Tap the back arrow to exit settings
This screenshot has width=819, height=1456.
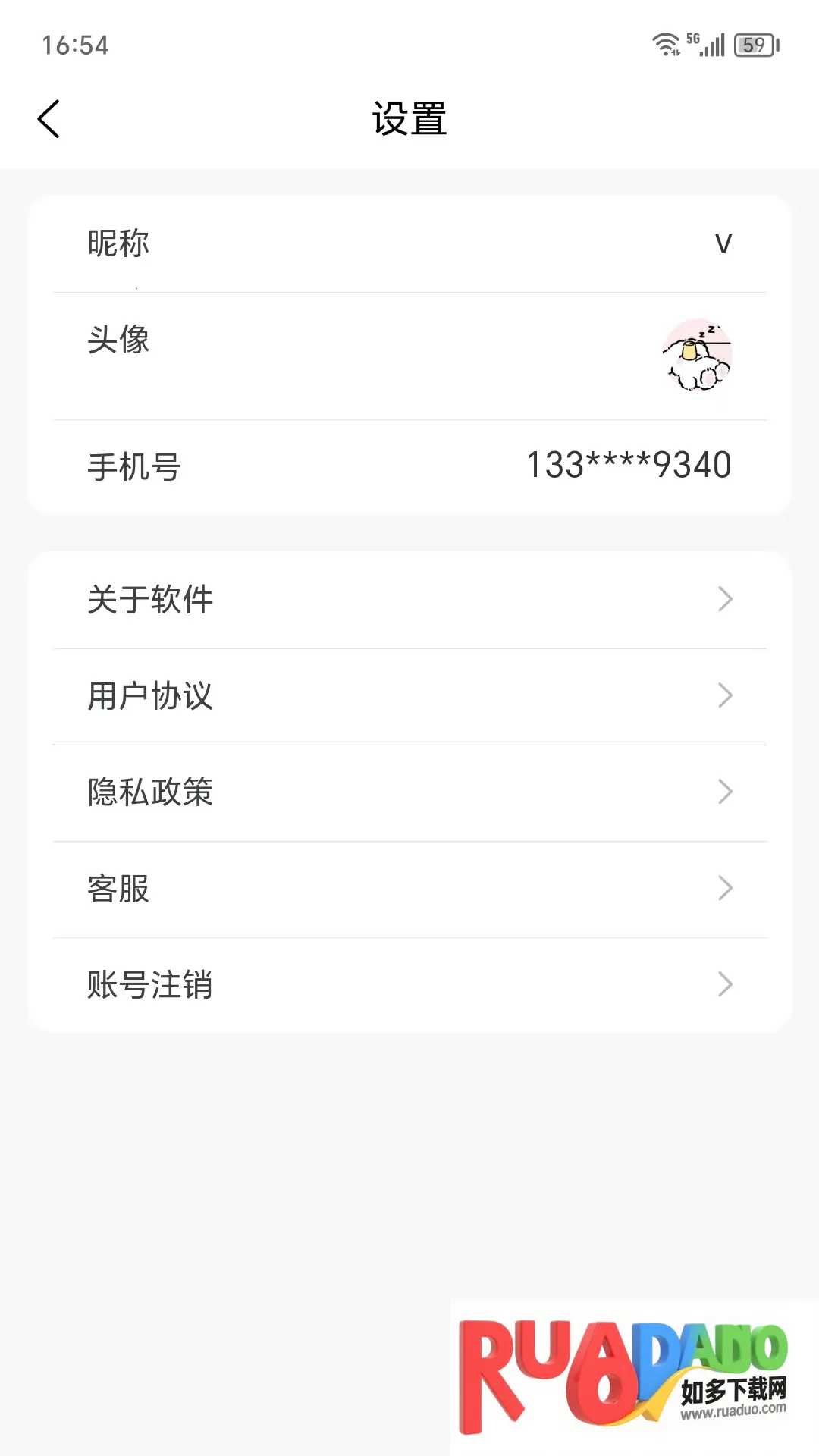(49, 118)
